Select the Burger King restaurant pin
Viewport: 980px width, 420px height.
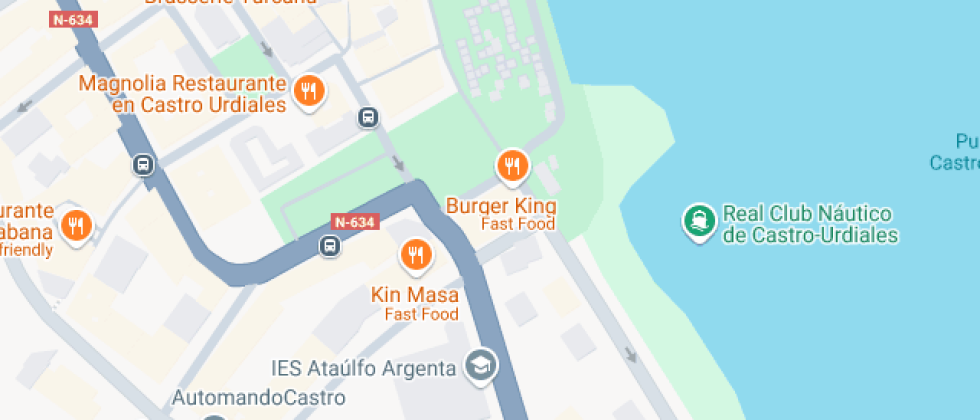(513, 166)
